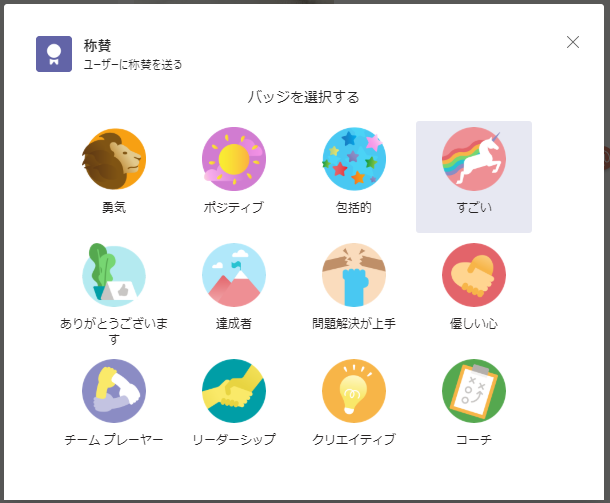Pick the リーダーシップ handshake badge
610x503 pixels.
point(234,391)
